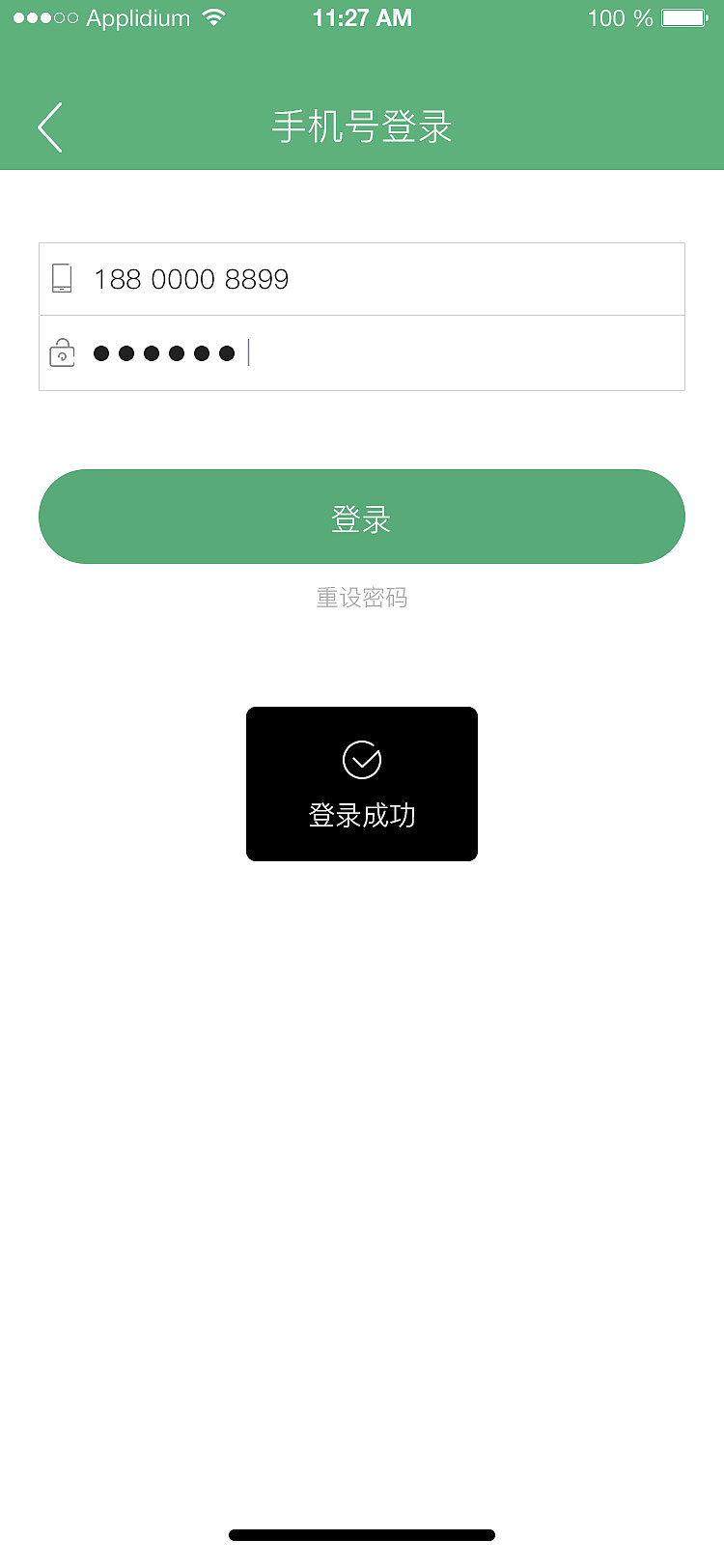Tap the back arrow in the navigation bar

(50, 126)
